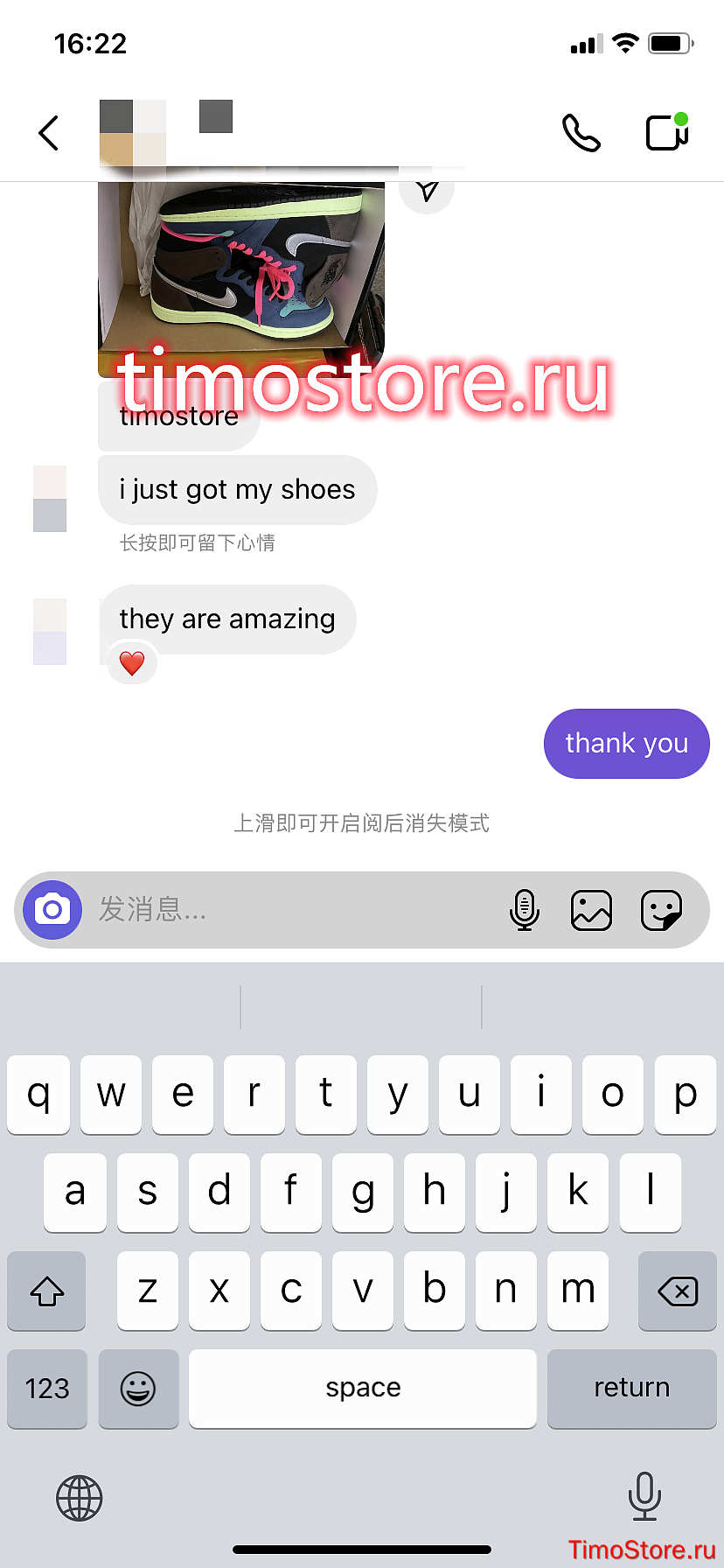Start a voice call
Viewport: 724px width, 1568px height.
click(x=581, y=133)
